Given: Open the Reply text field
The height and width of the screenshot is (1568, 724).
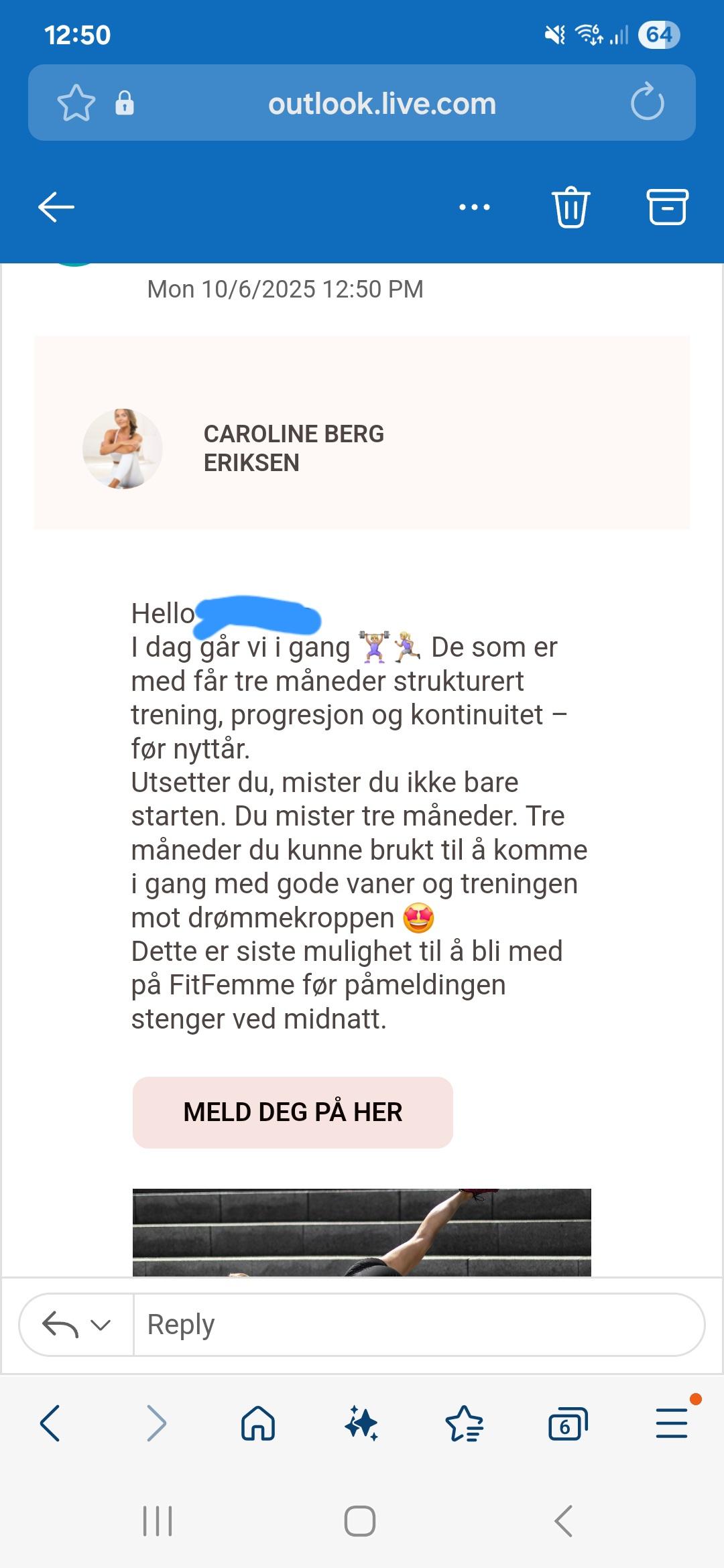Looking at the screenshot, I should [x=416, y=1325].
